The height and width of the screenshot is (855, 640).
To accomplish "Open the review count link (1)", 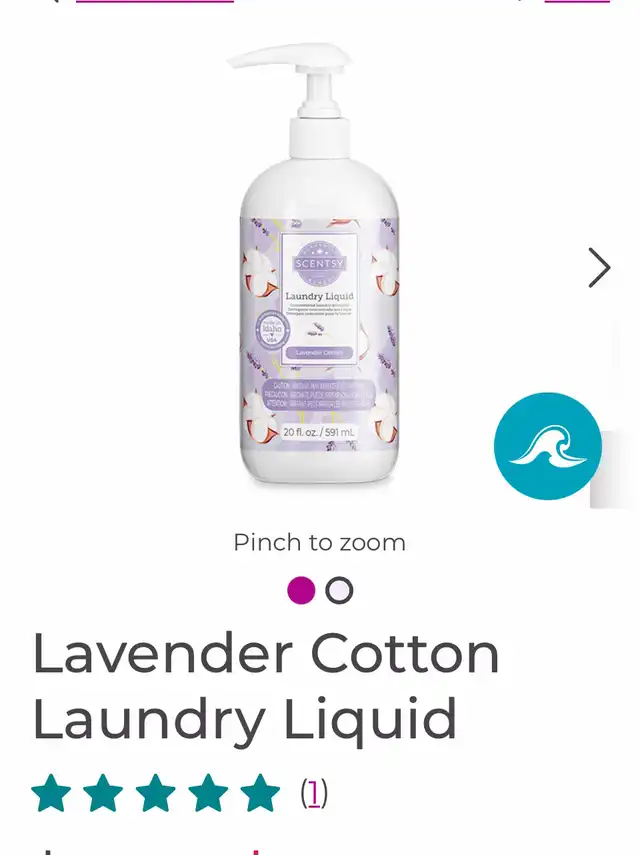I will click(x=314, y=794).
